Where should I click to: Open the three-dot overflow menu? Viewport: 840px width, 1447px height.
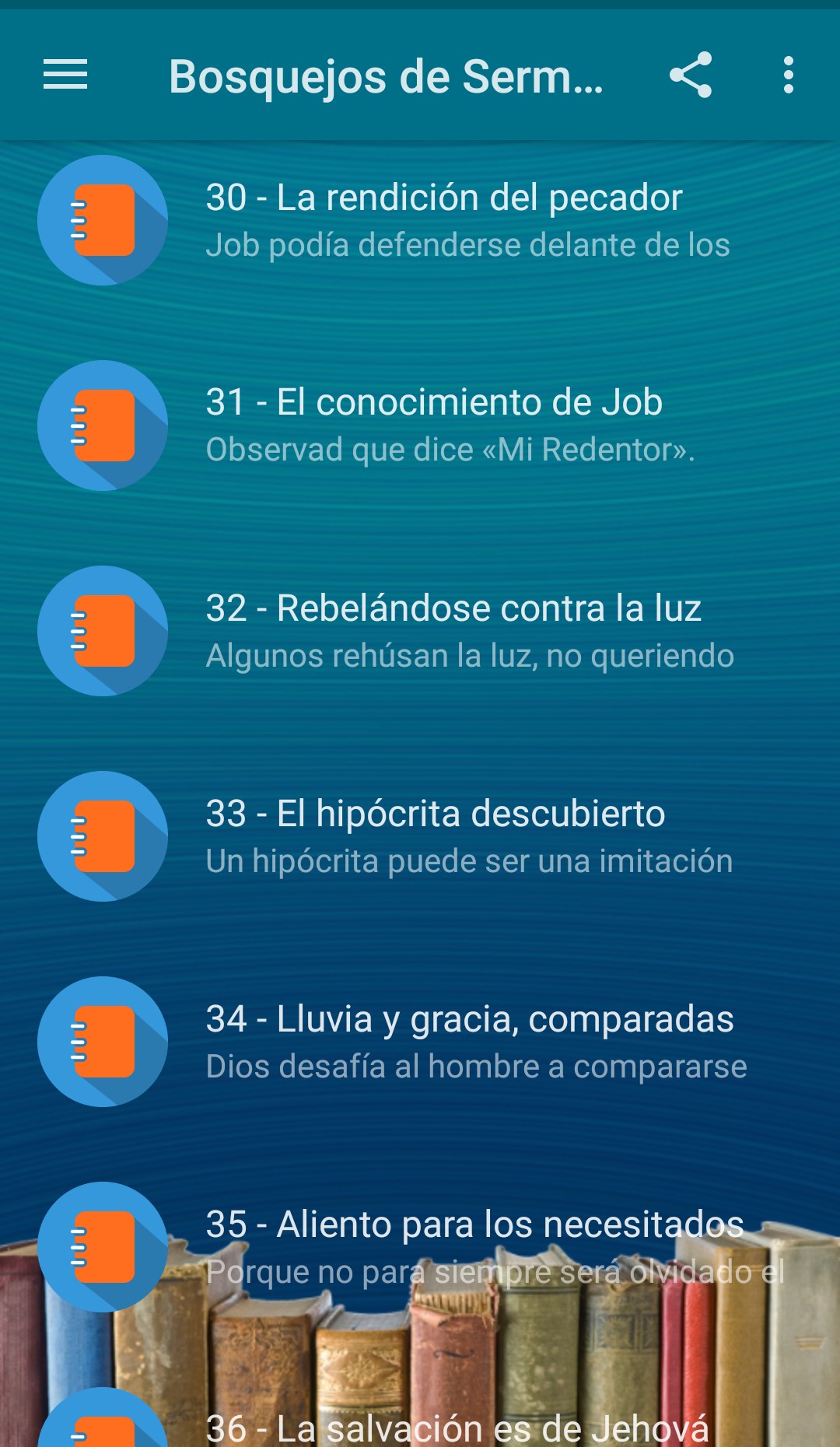[788, 75]
